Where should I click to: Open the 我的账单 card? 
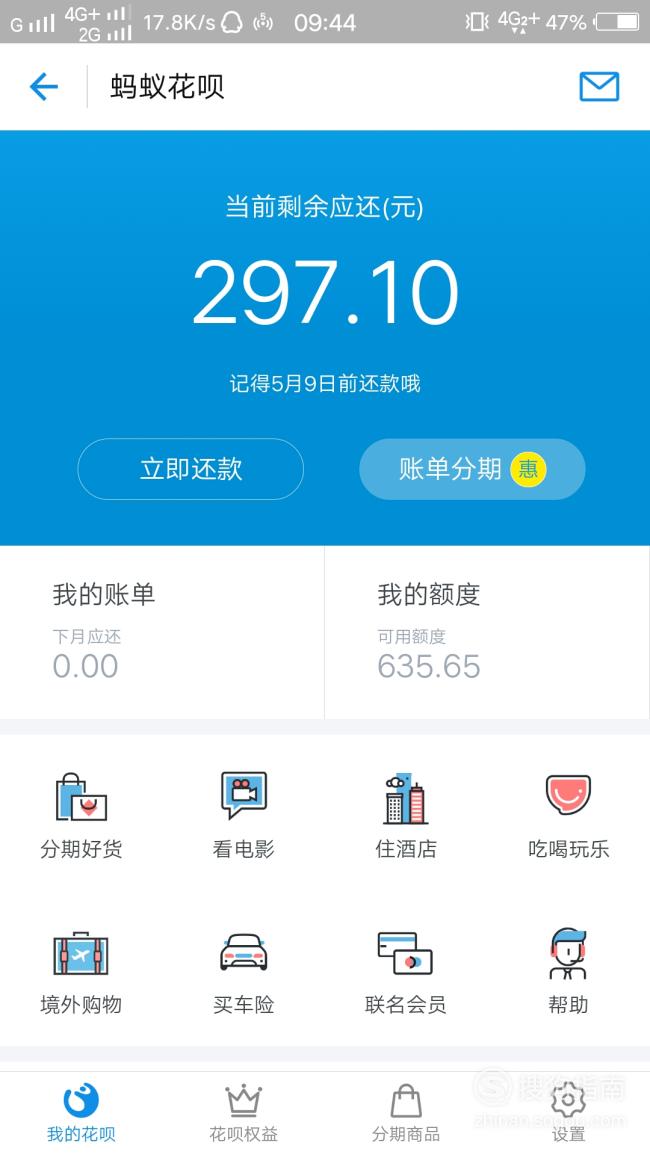point(162,632)
